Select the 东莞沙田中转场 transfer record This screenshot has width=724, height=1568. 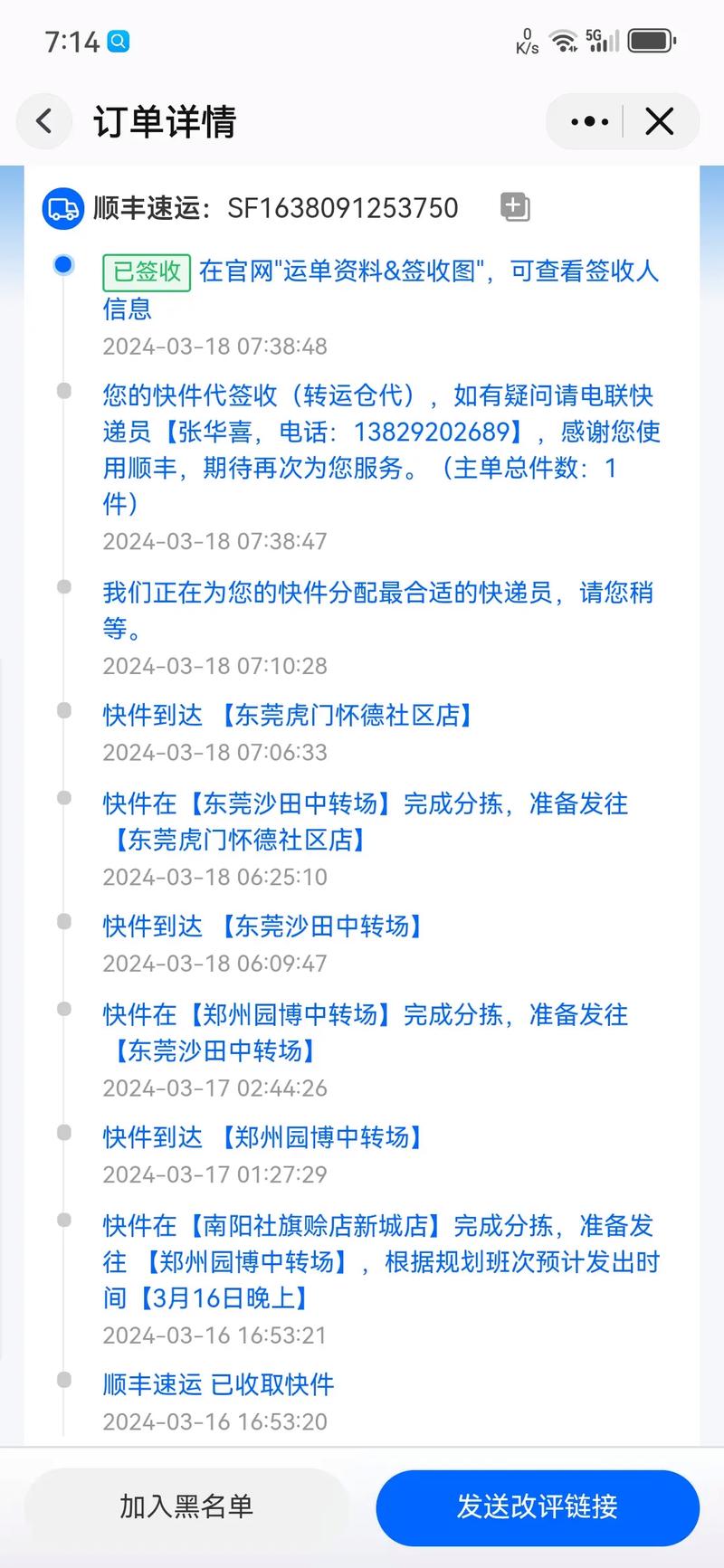pyautogui.click(x=271, y=925)
